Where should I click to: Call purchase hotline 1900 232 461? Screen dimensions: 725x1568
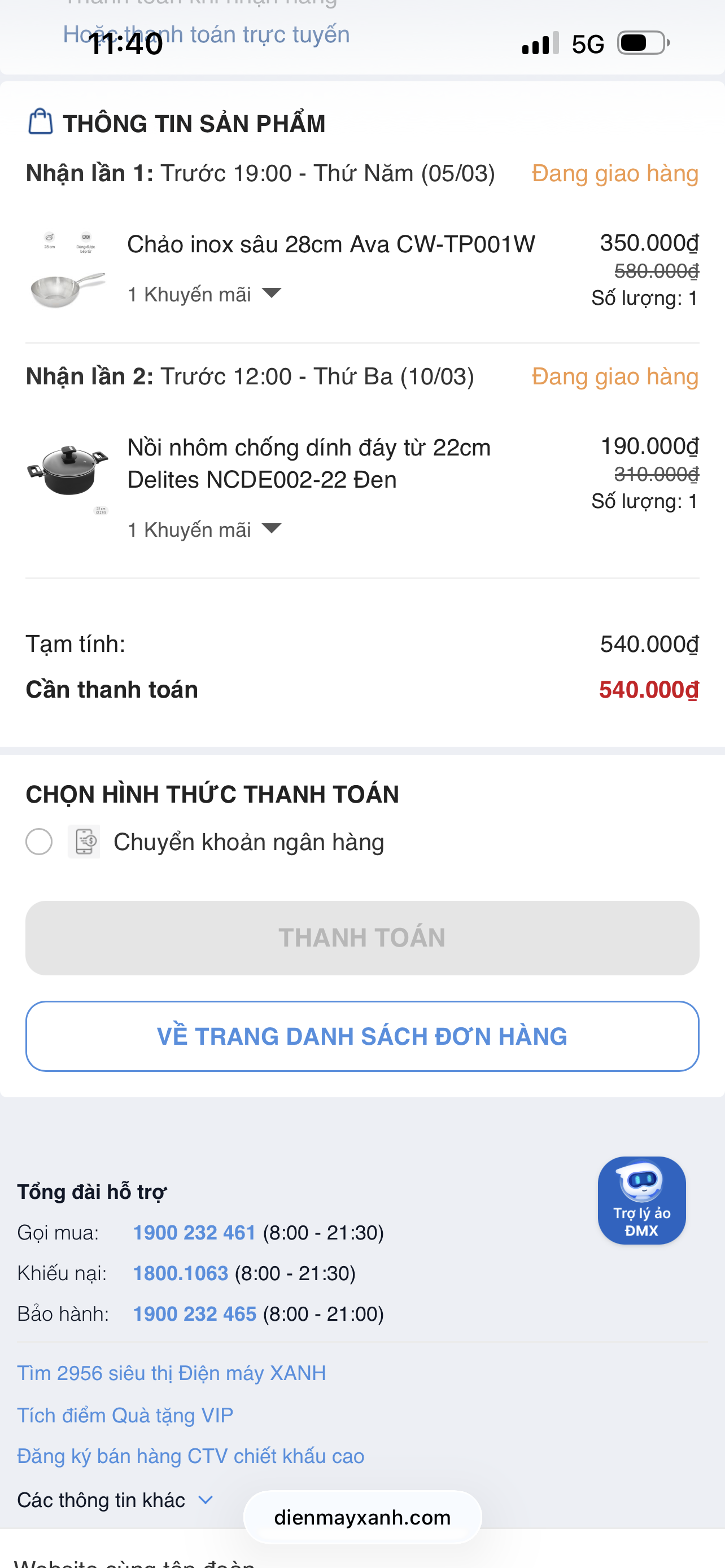pos(194,1233)
